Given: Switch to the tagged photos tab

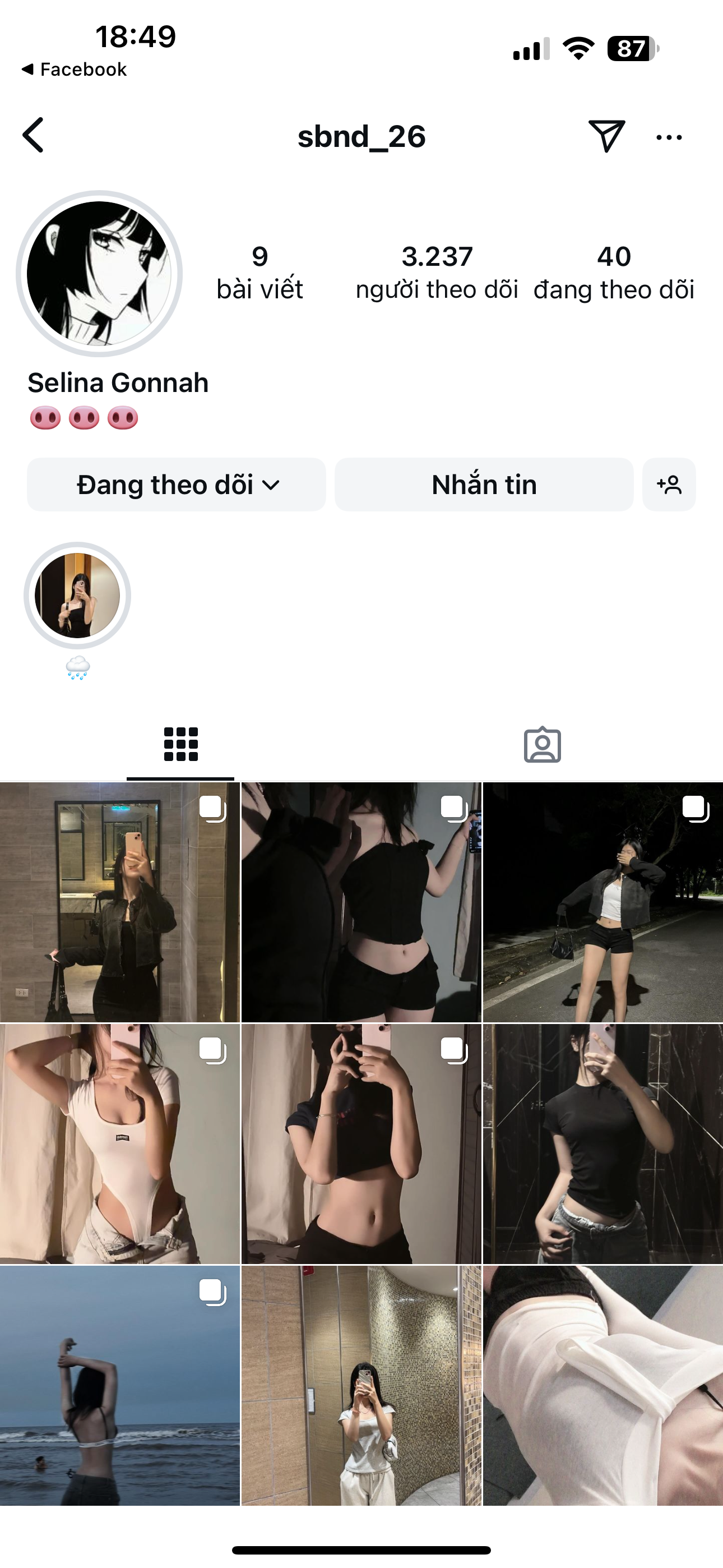Looking at the screenshot, I should 543,744.
